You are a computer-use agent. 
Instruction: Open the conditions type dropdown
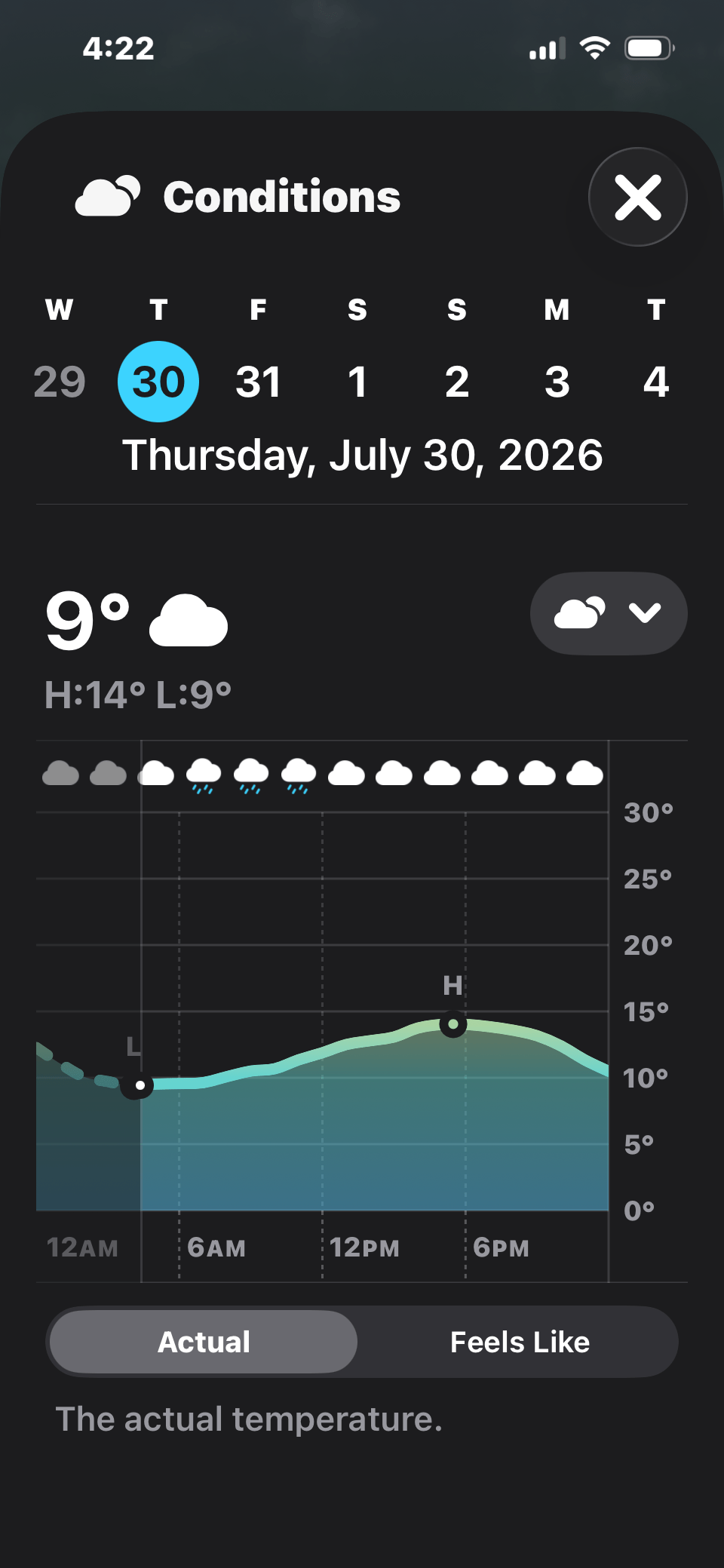tap(609, 613)
